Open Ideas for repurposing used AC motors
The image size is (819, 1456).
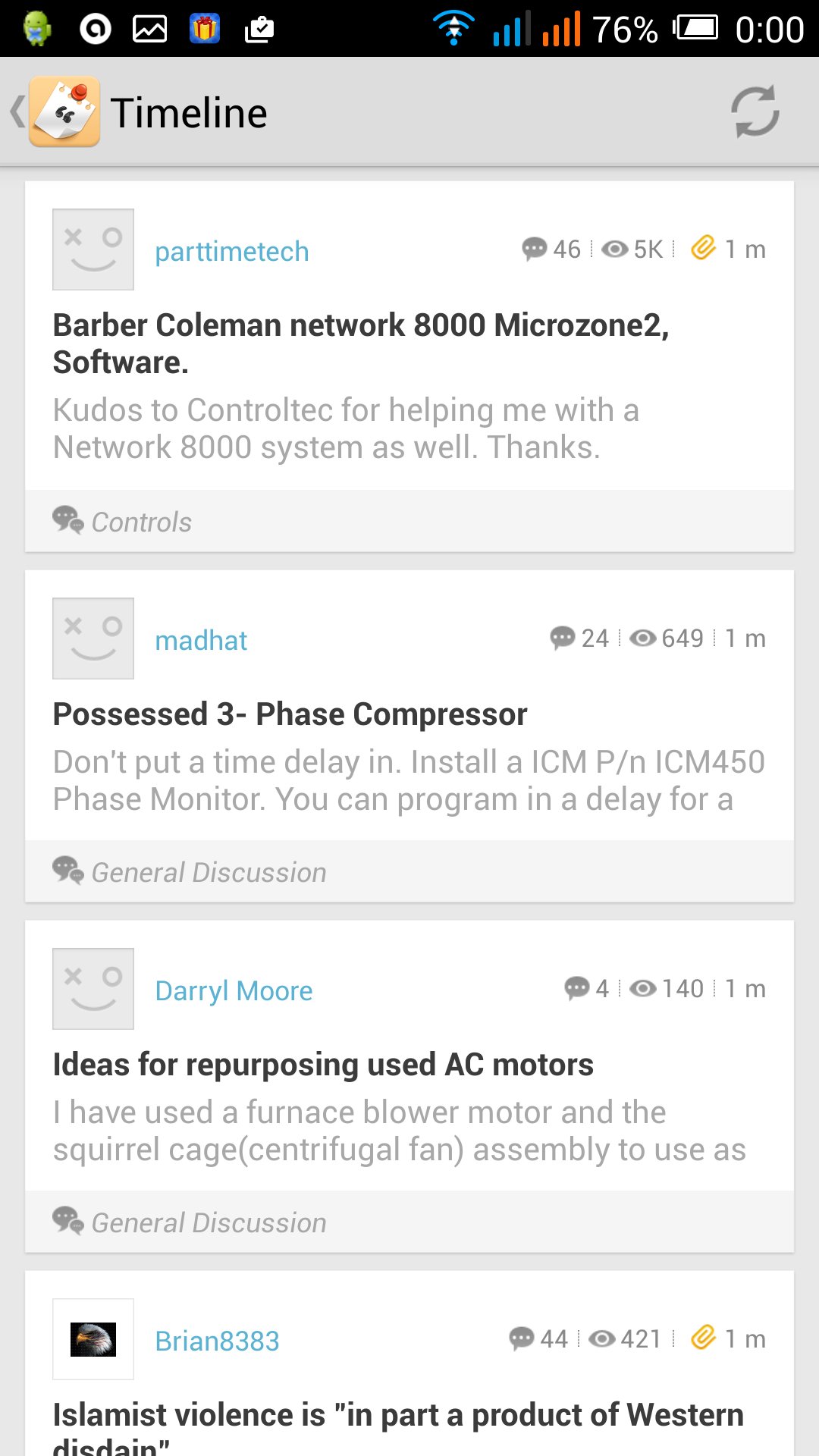[x=323, y=1065]
